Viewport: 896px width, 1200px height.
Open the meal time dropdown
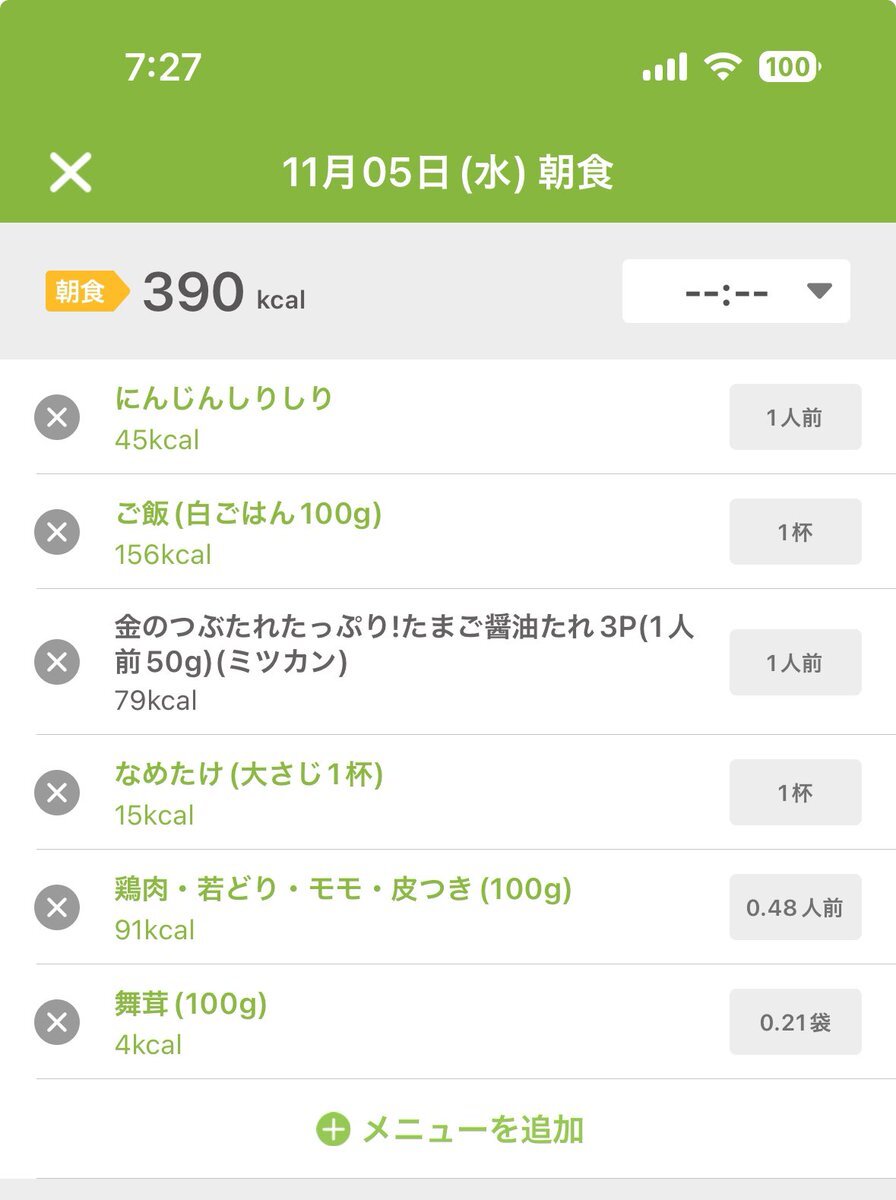point(736,292)
